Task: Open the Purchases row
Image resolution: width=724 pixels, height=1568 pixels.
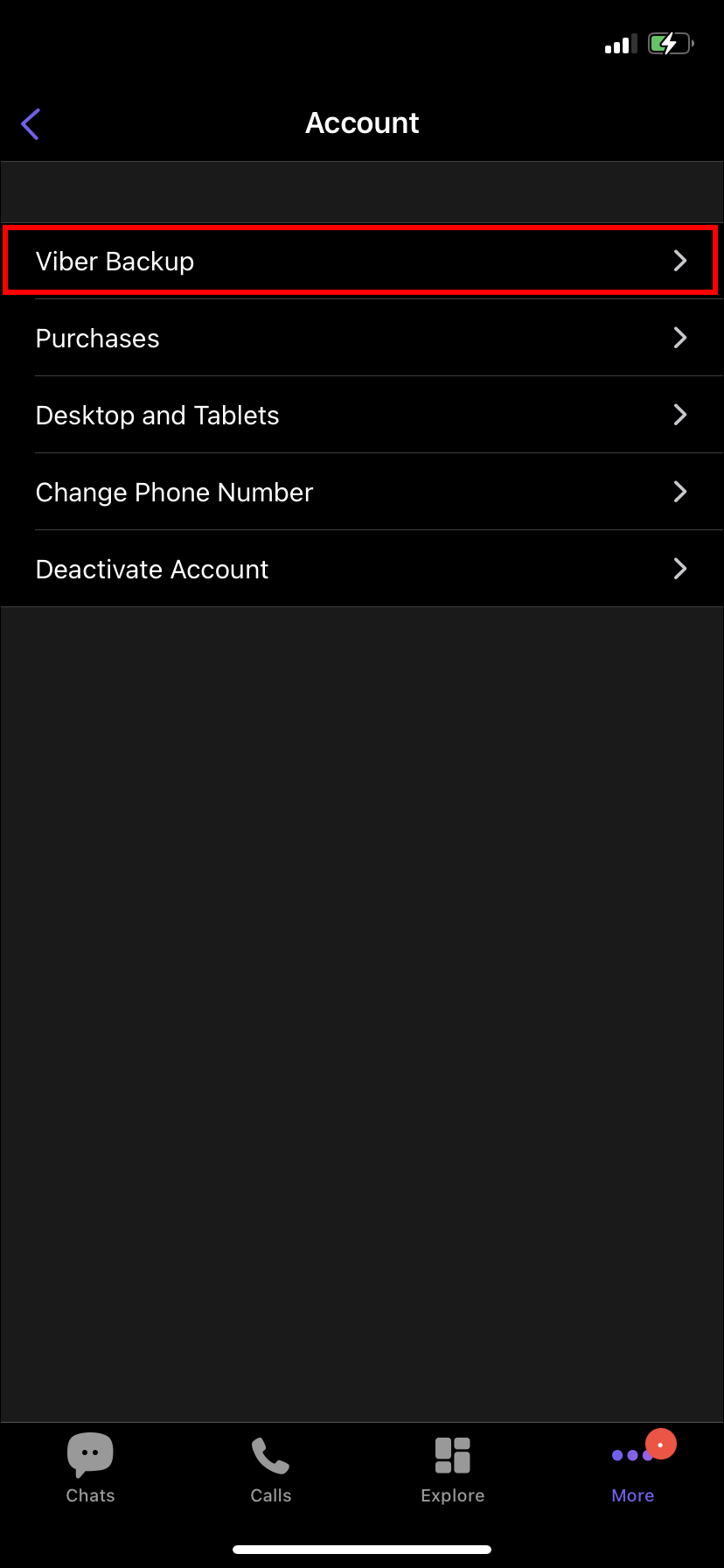Action: [x=361, y=339]
